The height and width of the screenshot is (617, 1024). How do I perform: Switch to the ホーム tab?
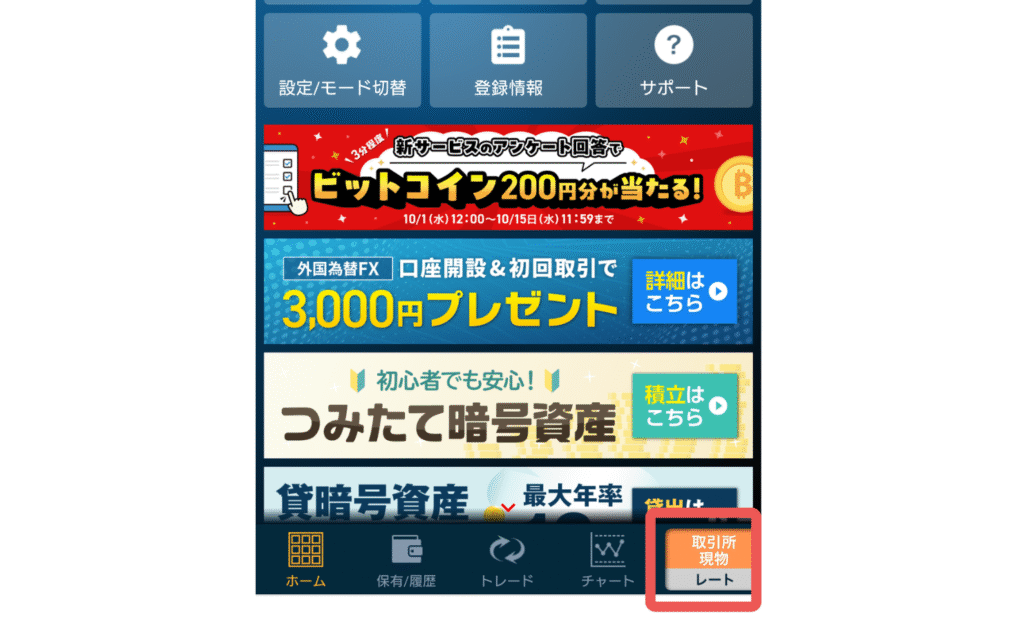point(305,560)
